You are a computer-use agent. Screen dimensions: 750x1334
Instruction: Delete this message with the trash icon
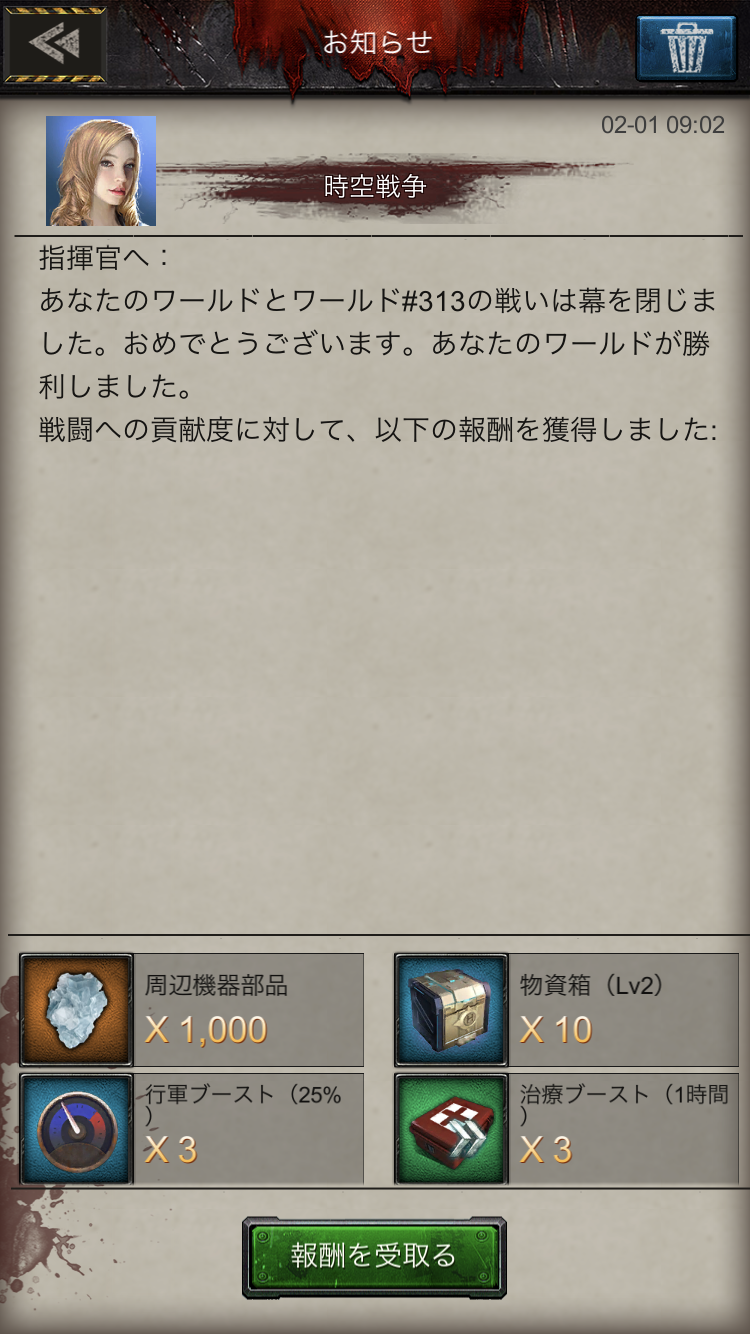pos(686,46)
